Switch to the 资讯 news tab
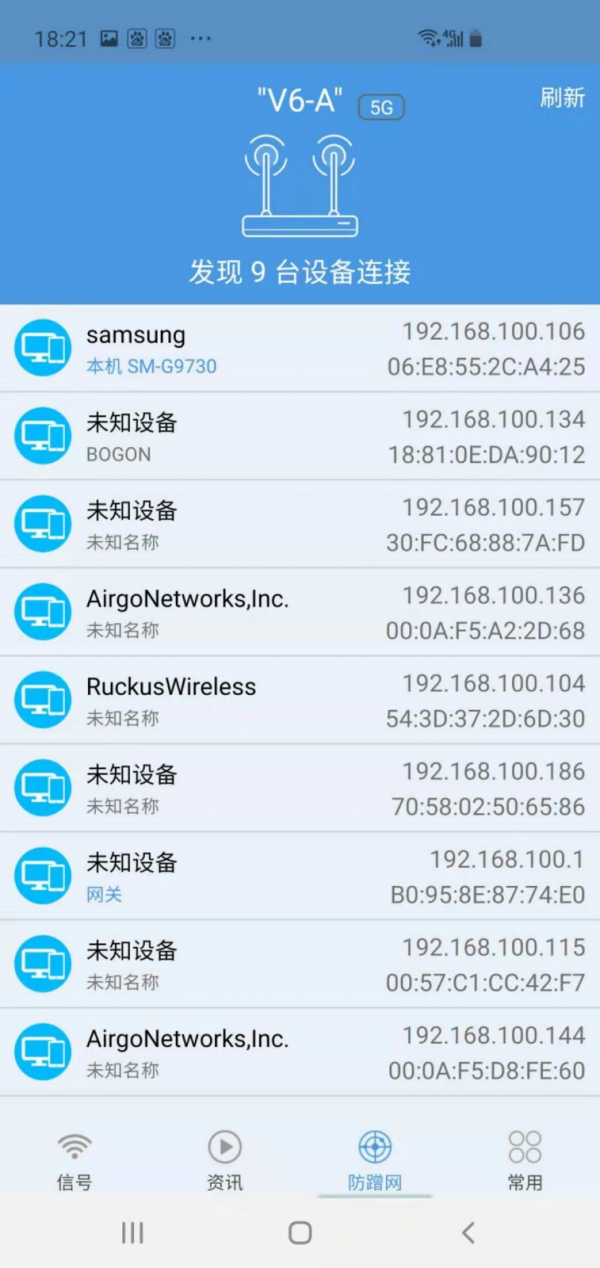Image resolution: width=600 pixels, height=1268 pixels. pyautogui.click(x=225, y=1161)
